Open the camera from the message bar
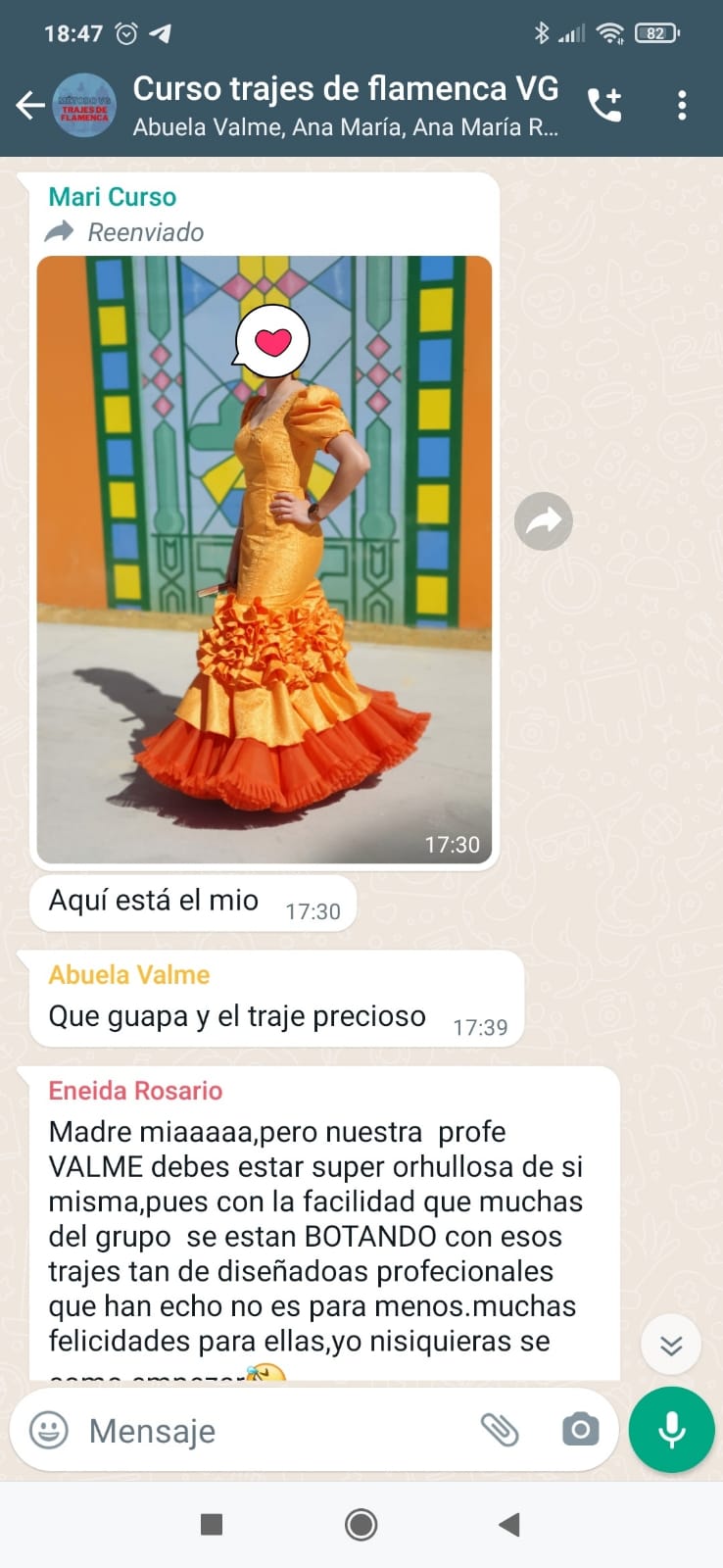 [x=580, y=1430]
